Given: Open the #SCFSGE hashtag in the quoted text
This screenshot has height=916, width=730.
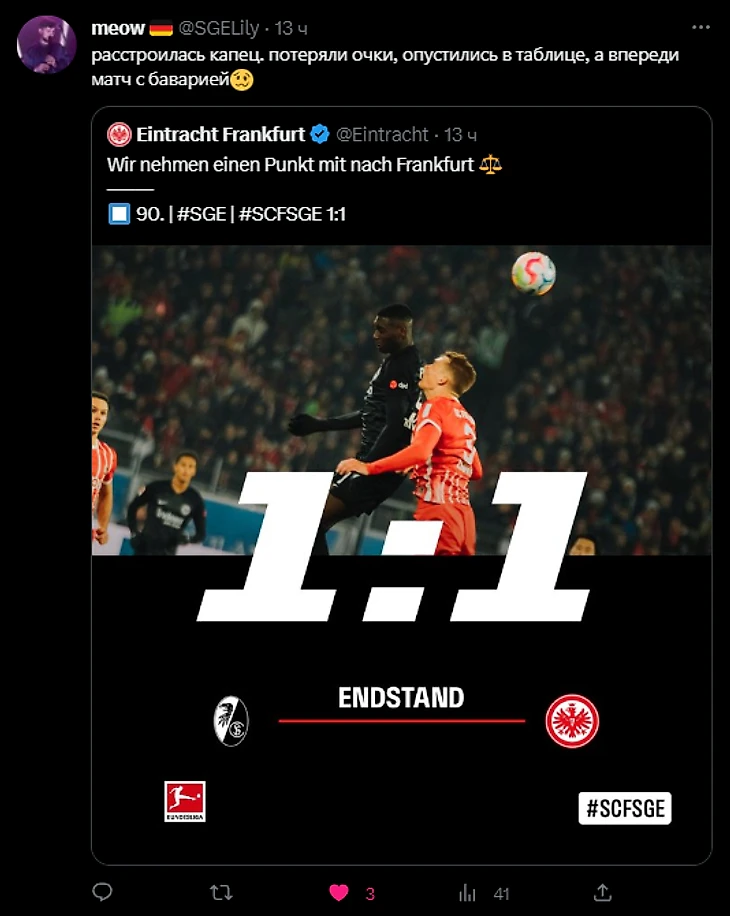Looking at the screenshot, I should click(x=280, y=213).
